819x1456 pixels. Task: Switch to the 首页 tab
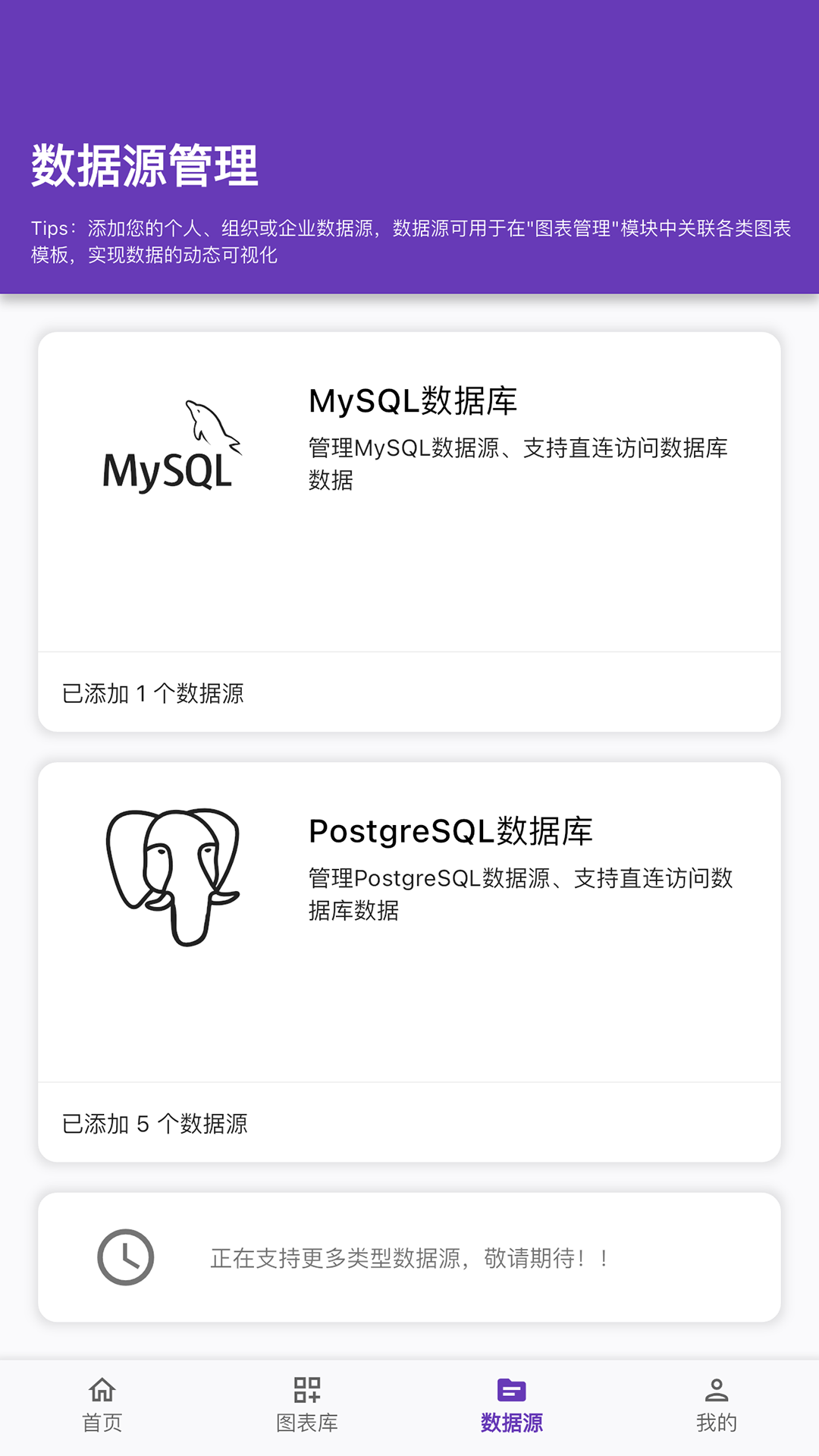(x=102, y=1405)
